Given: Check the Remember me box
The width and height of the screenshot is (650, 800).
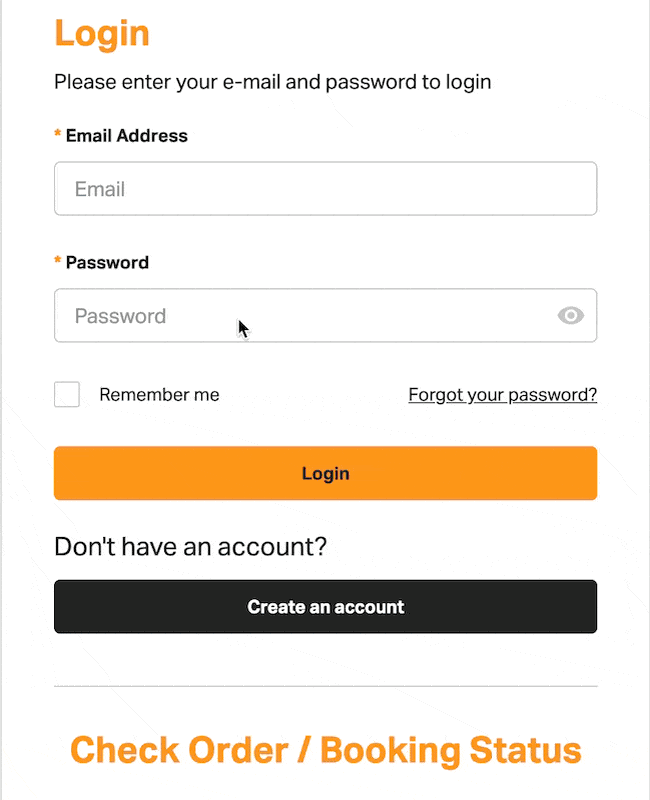Looking at the screenshot, I should pos(67,395).
